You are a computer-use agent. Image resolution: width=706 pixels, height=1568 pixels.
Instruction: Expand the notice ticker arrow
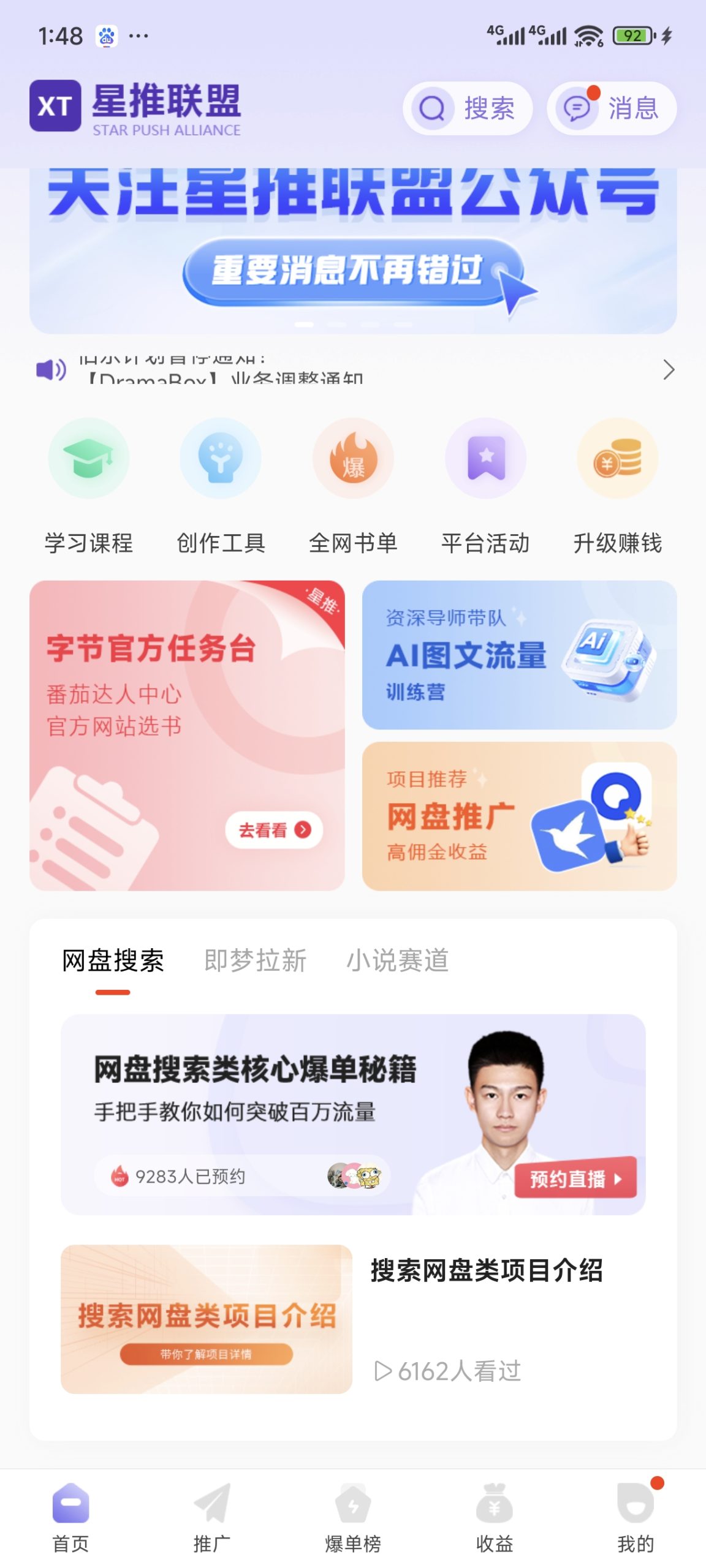click(669, 370)
